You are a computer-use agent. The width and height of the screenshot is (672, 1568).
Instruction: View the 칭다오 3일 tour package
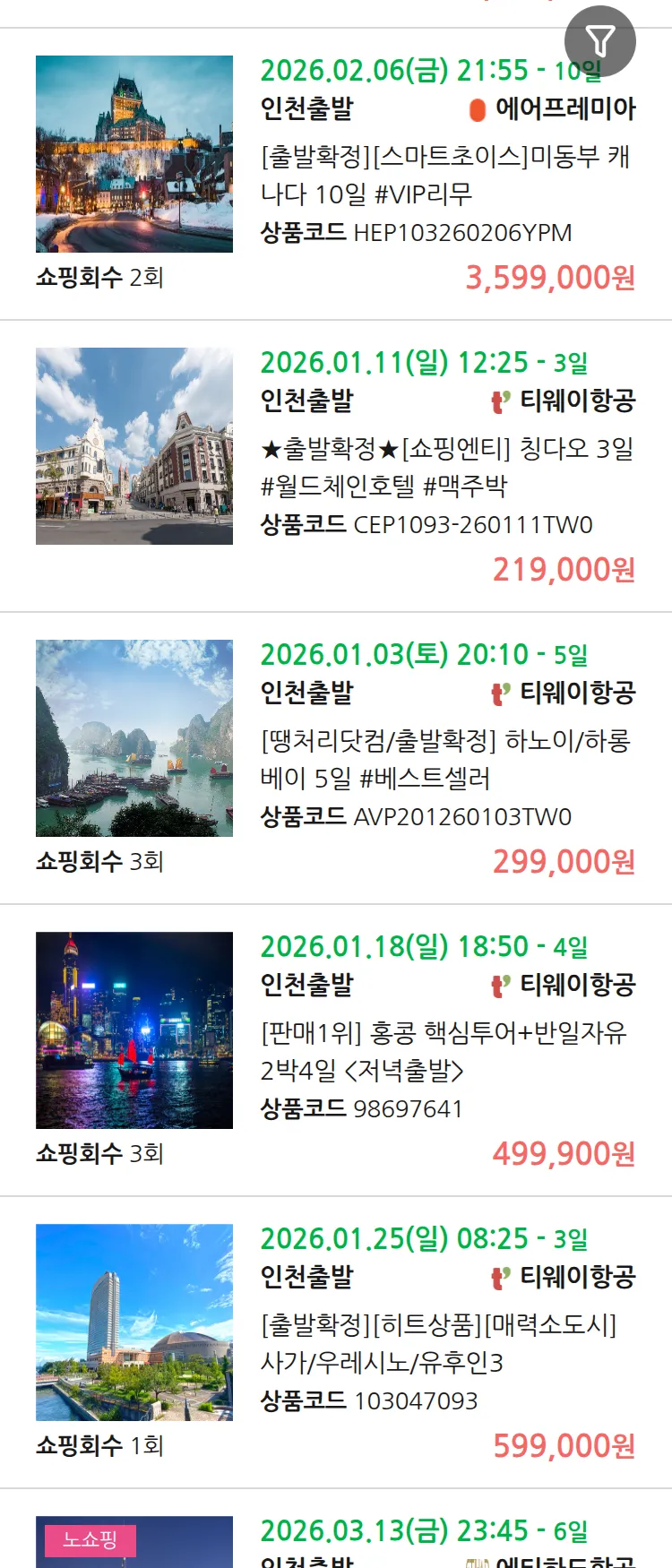(x=445, y=467)
